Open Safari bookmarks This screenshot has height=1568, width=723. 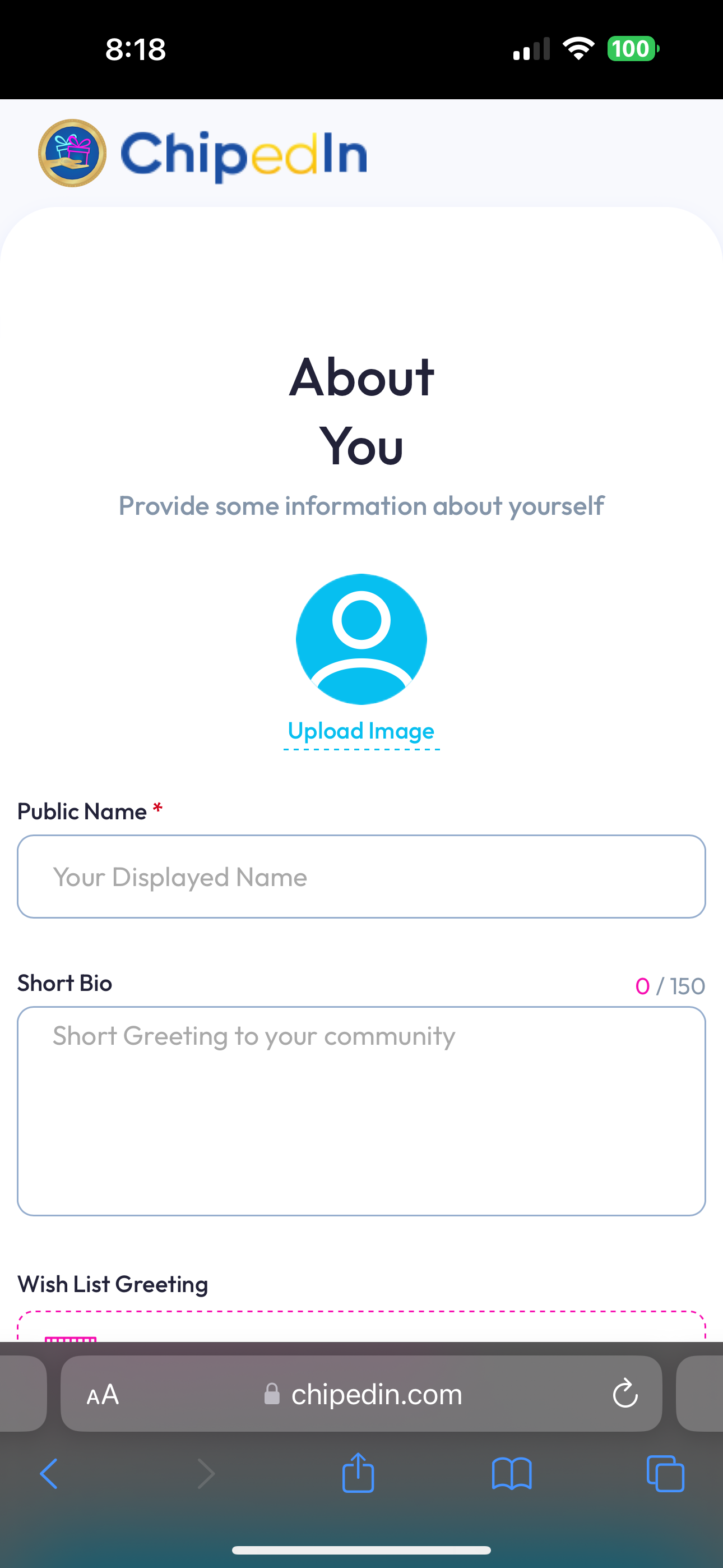pyautogui.click(x=512, y=1474)
